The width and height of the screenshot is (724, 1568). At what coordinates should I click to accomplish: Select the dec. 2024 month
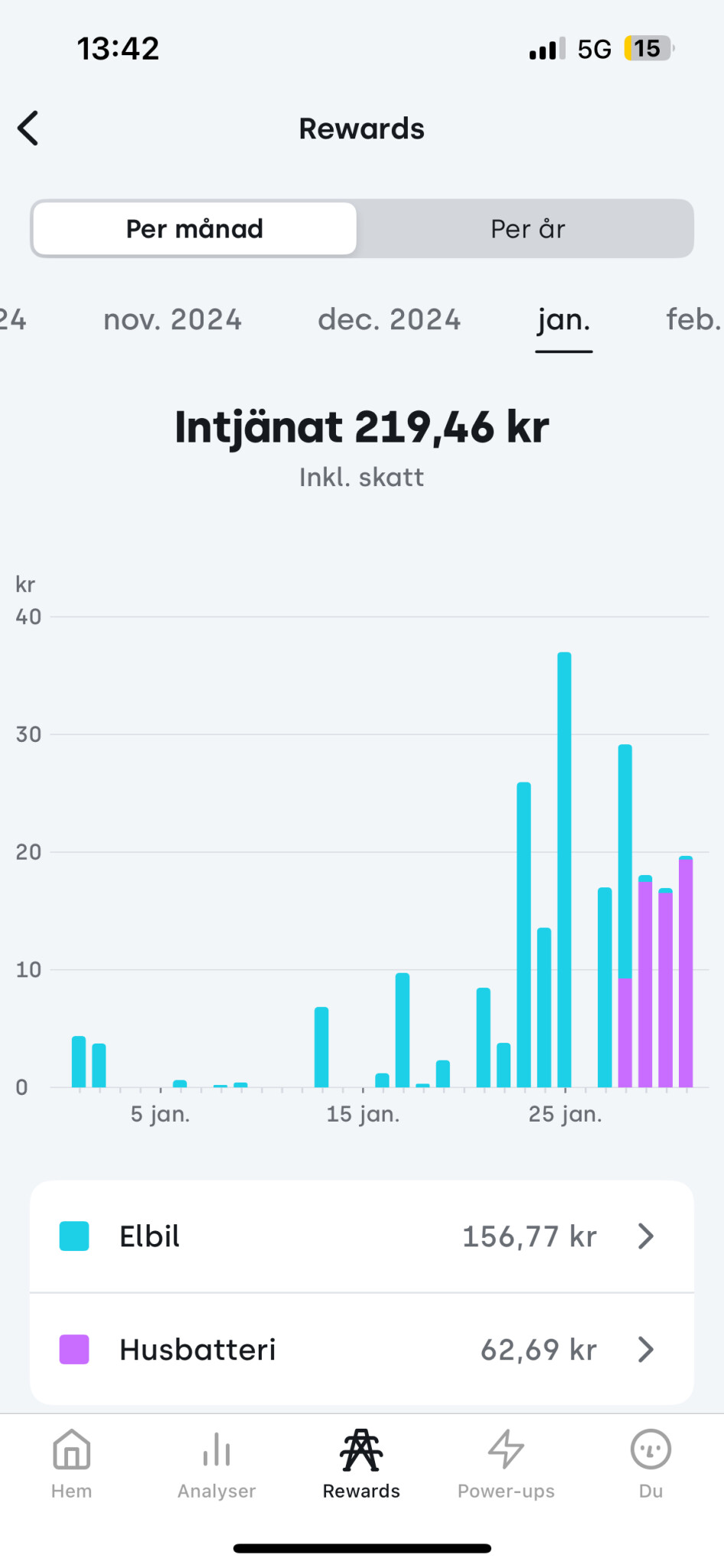[389, 319]
